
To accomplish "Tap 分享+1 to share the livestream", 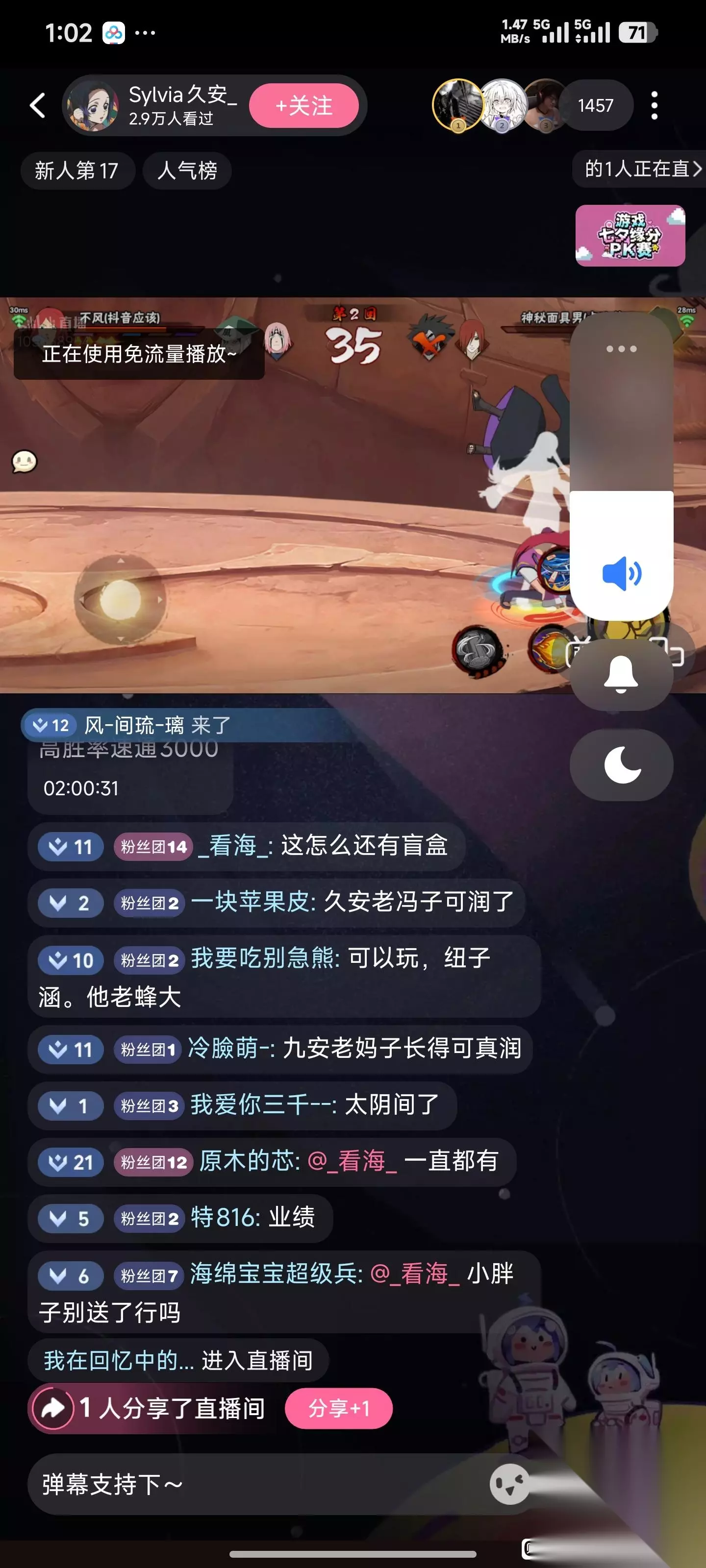I will (x=339, y=1409).
